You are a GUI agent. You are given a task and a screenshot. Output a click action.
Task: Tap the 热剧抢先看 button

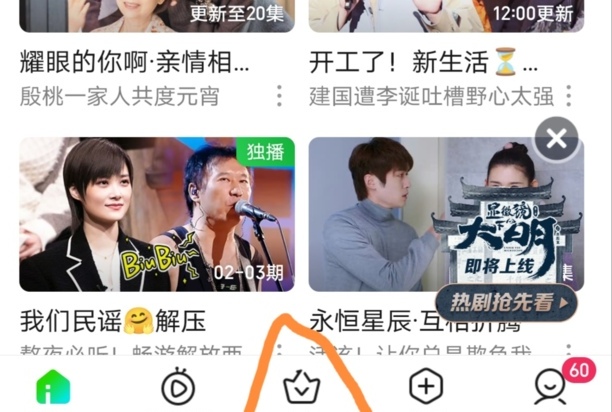pyautogui.click(x=507, y=301)
